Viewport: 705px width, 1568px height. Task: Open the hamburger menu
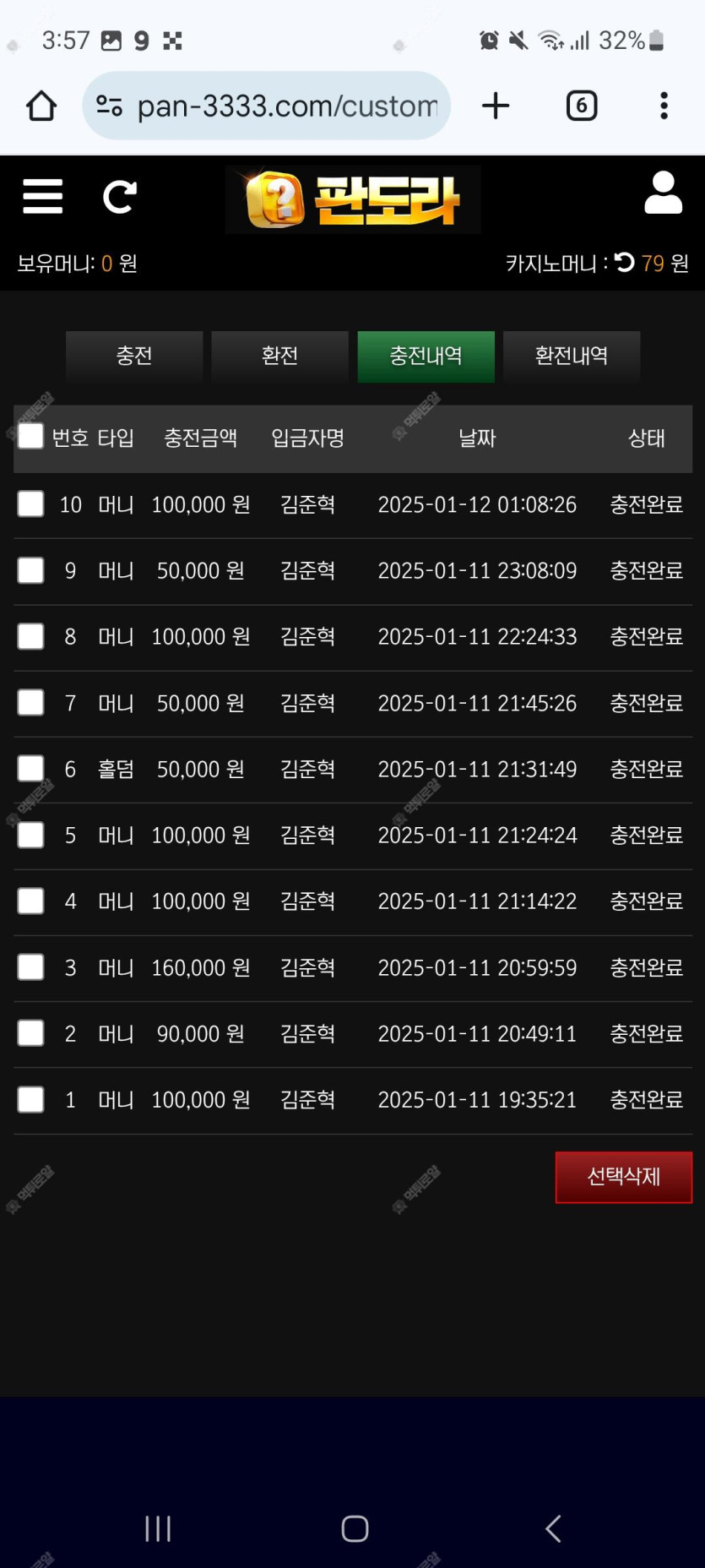(x=43, y=196)
